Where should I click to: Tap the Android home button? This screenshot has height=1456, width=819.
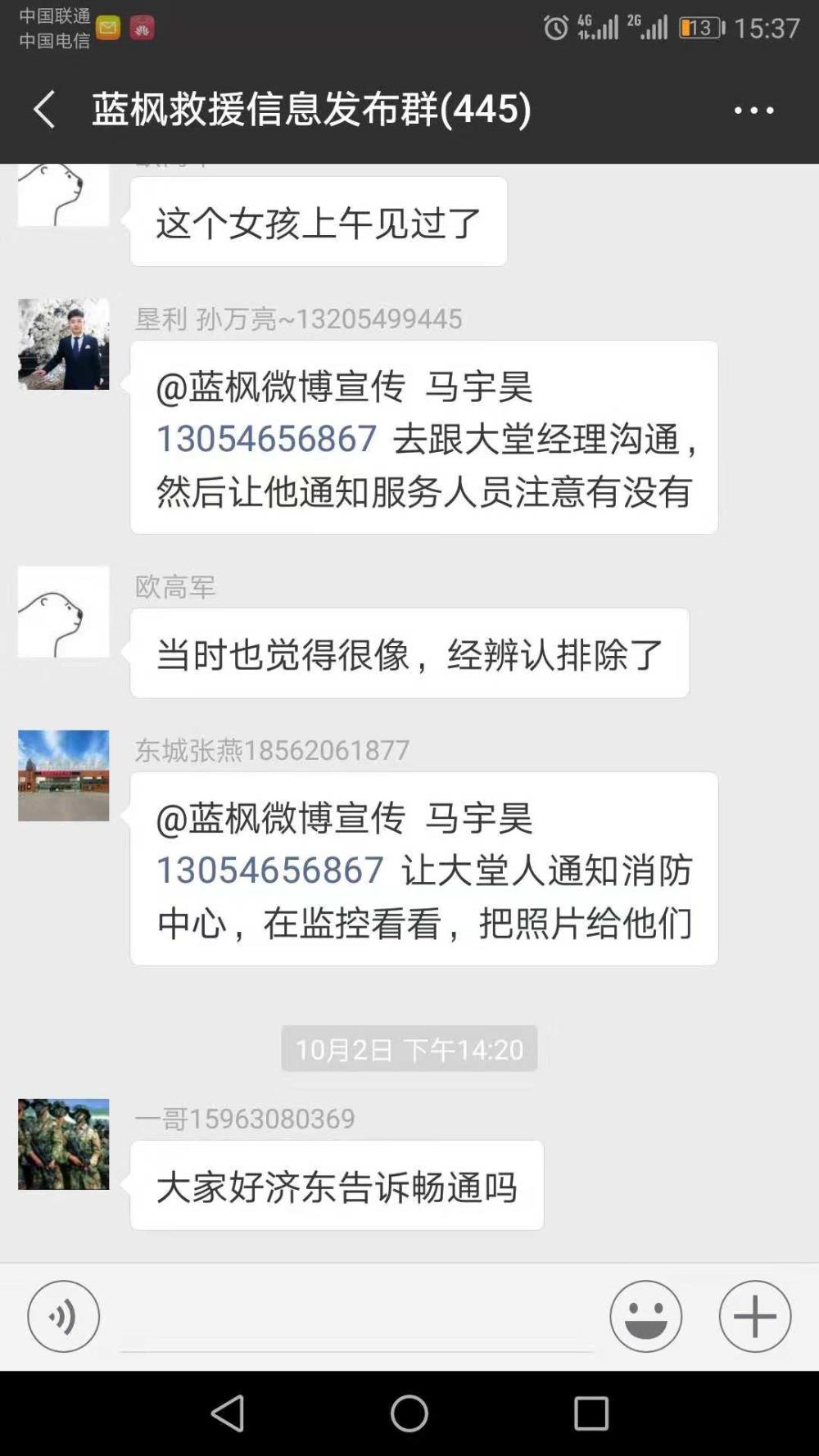[x=409, y=1413]
